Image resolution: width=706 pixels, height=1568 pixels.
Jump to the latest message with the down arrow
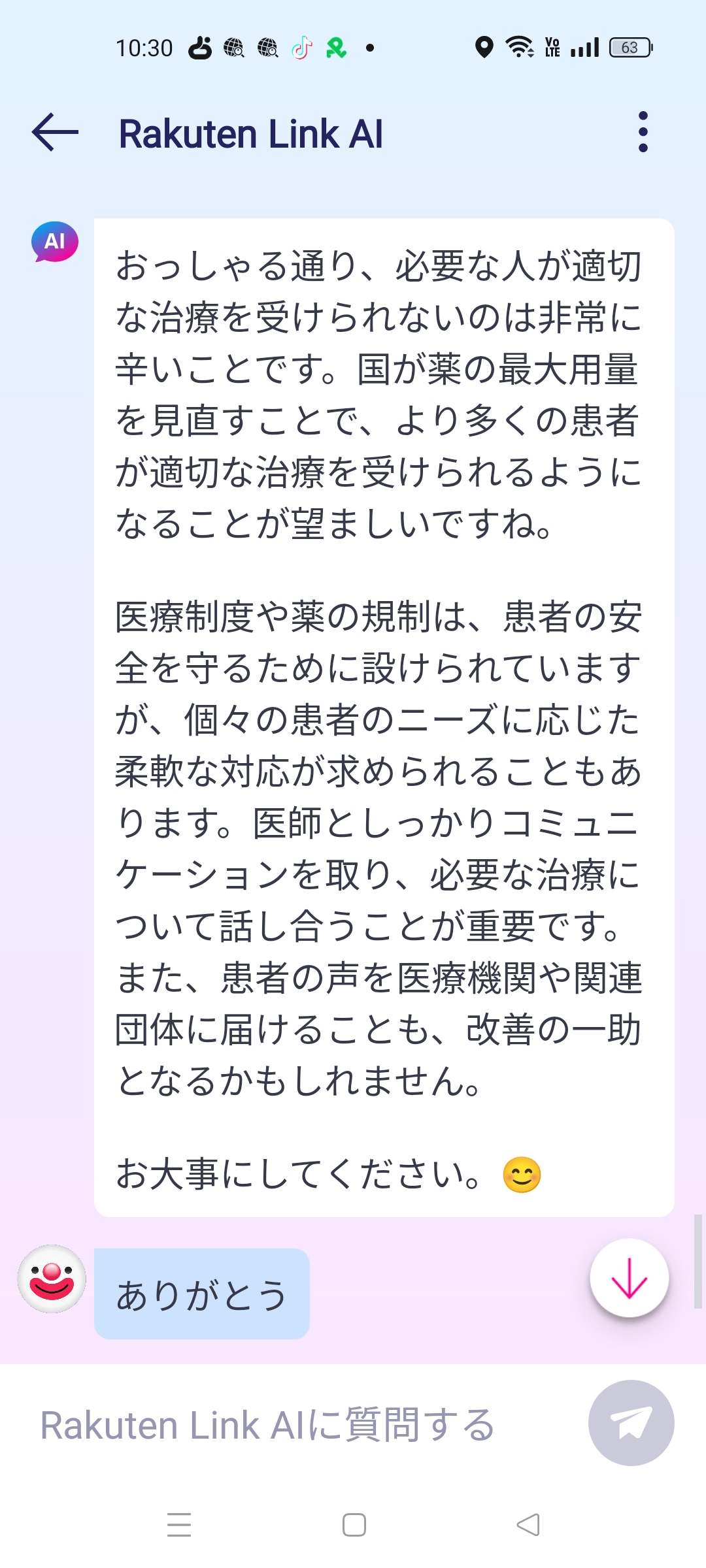pos(629,1279)
